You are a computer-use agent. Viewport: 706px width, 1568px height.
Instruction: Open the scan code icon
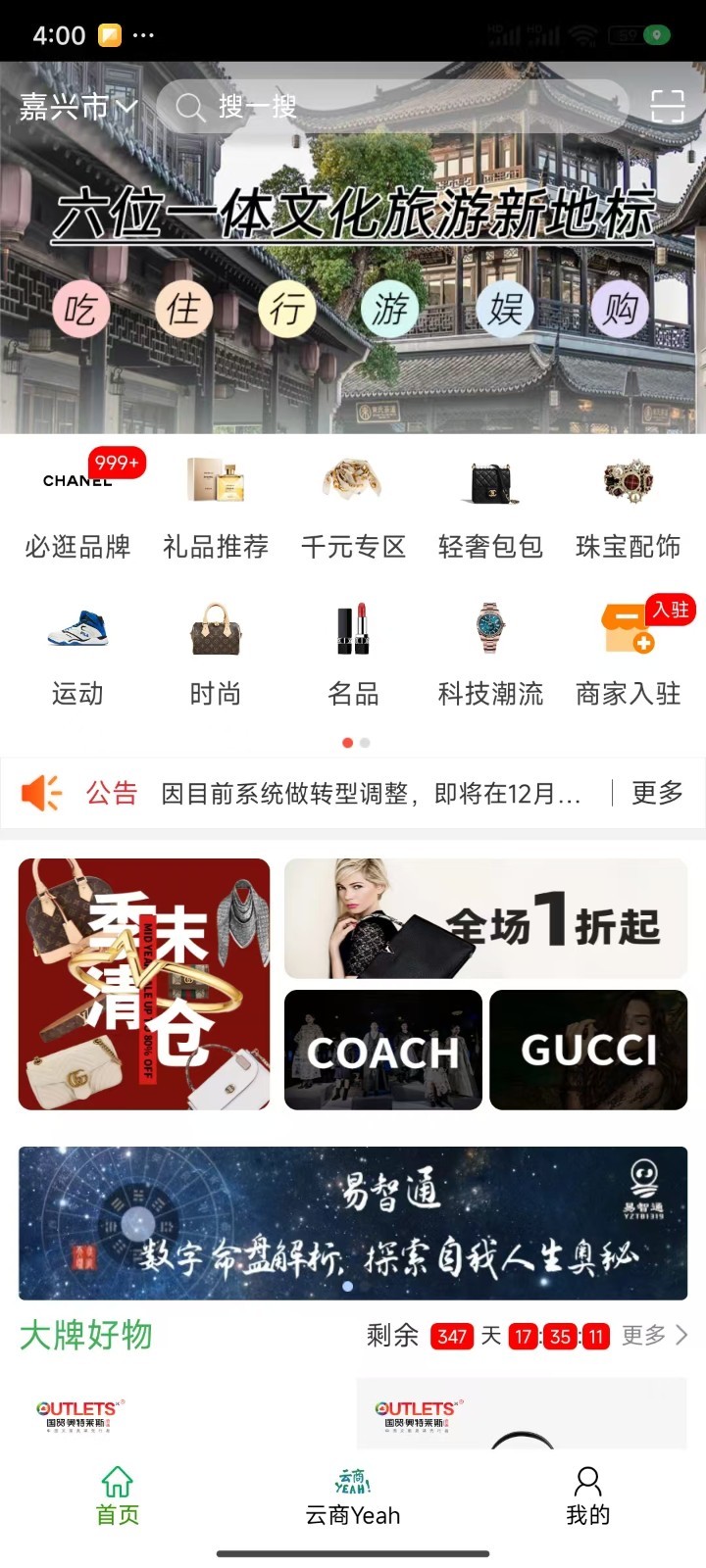click(667, 106)
